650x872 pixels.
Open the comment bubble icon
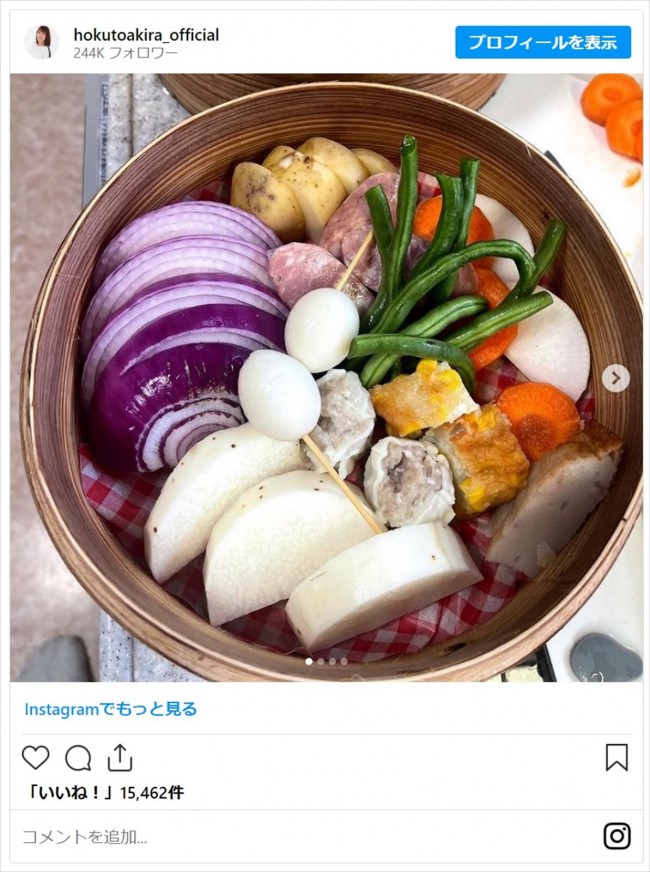[78, 758]
